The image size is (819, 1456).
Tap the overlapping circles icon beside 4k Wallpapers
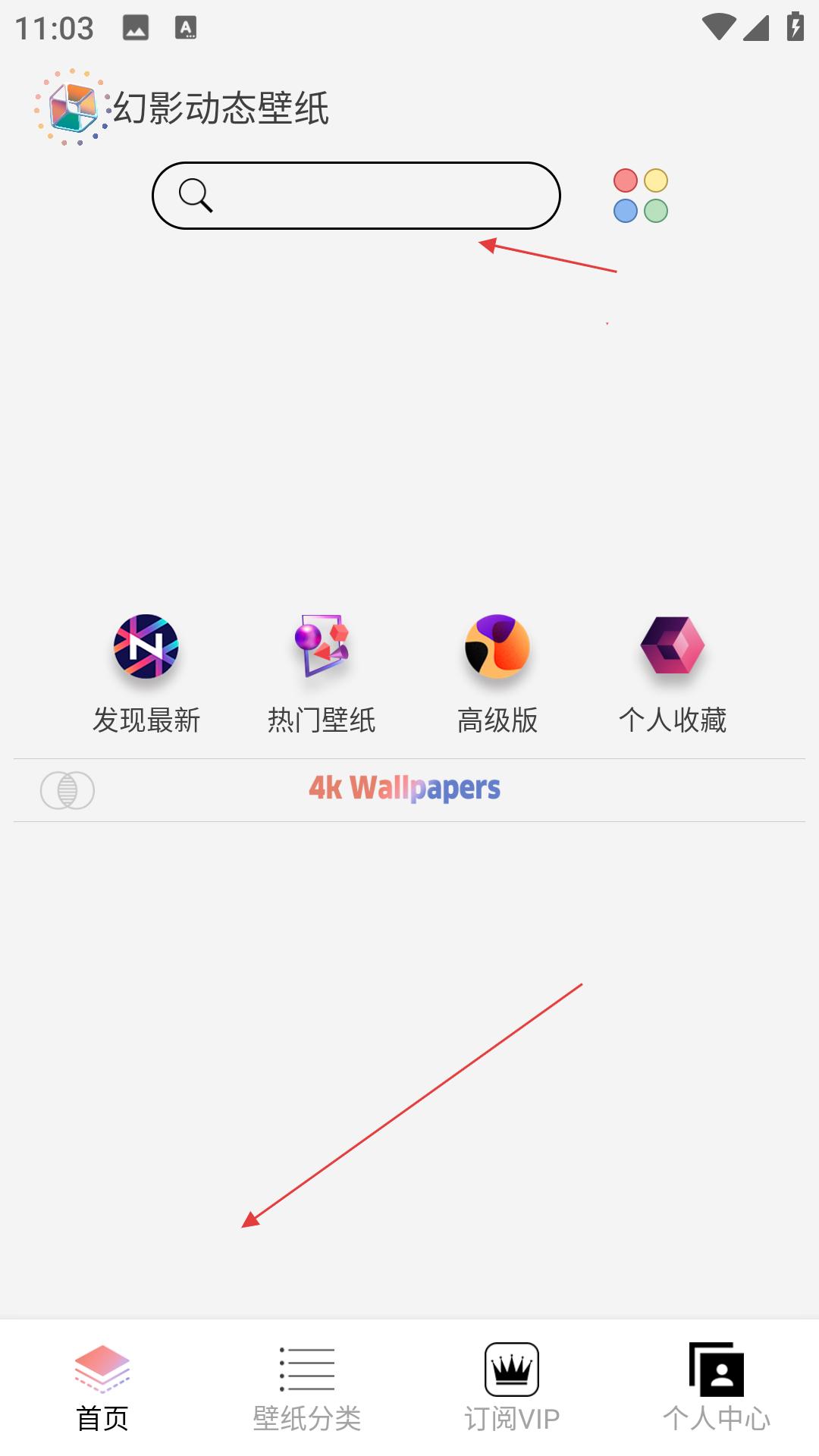pyautogui.click(x=67, y=790)
